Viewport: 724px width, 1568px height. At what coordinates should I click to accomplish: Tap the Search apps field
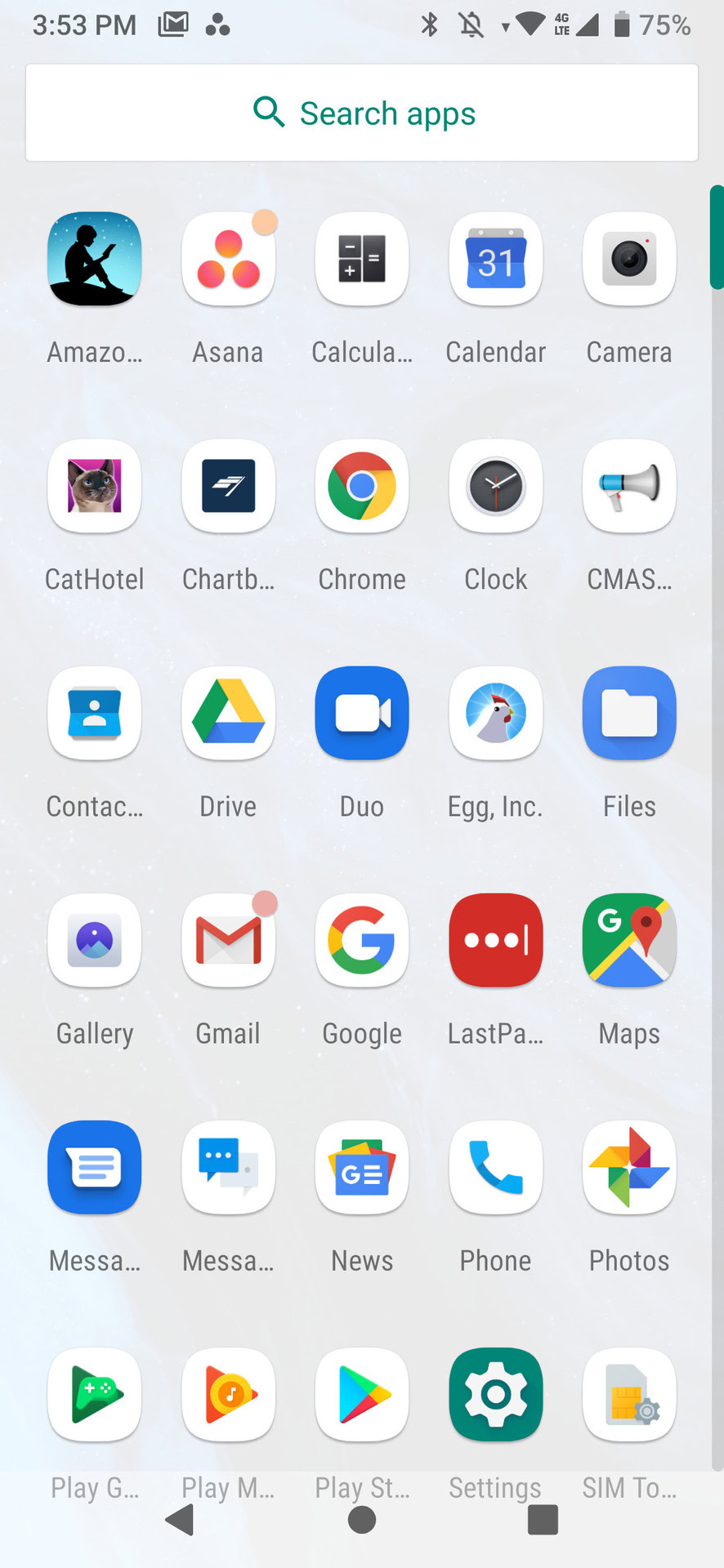[362, 113]
